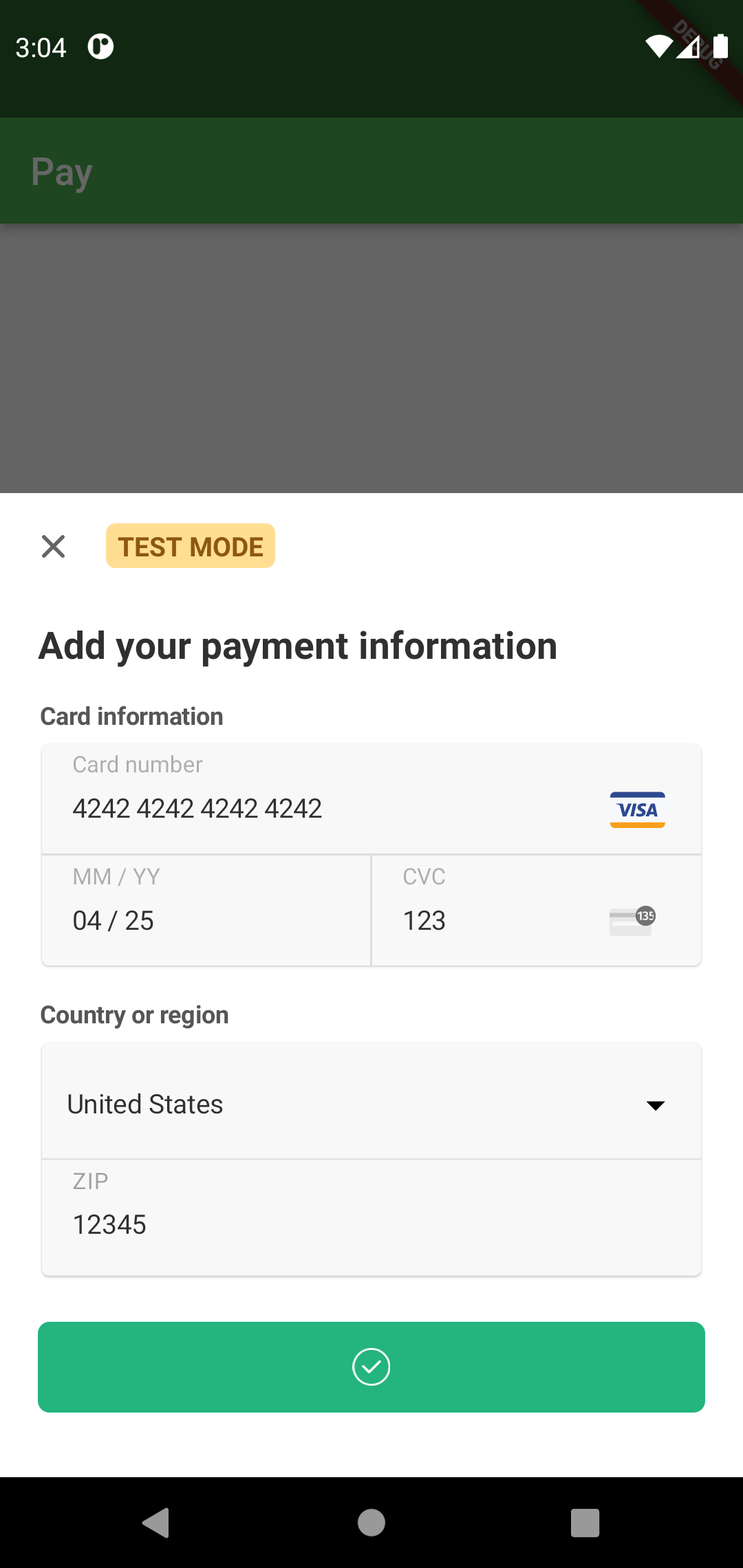Image resolution: width=743 pixels, height=1568 pixels.
Task: Tap the checkmark on the green pay button
Action: [x=371, y=1366]
